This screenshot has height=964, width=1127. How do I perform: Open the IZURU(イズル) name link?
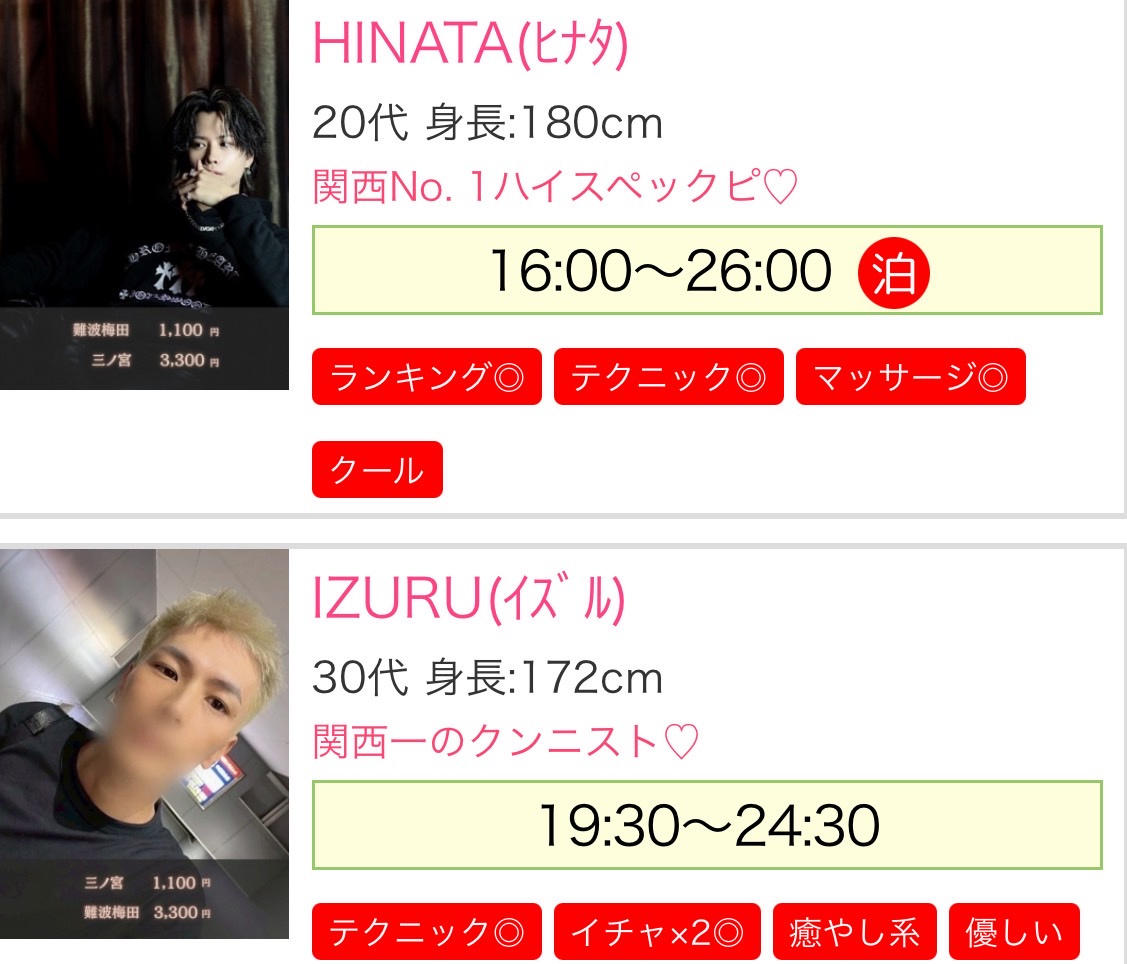[x=469, y=599]
